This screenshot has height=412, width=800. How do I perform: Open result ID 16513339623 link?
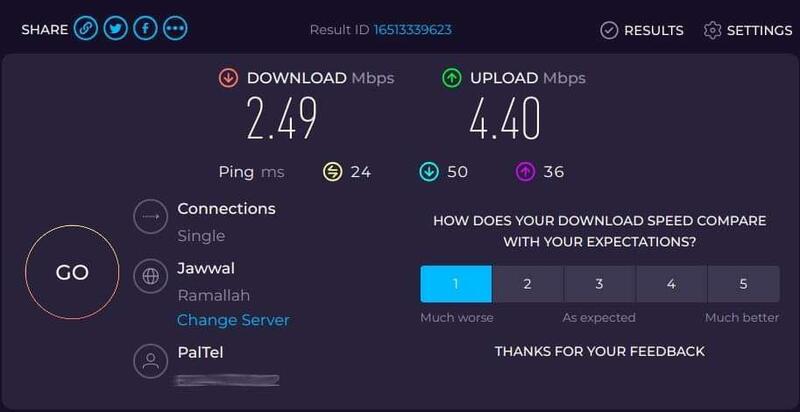(412, 30)
